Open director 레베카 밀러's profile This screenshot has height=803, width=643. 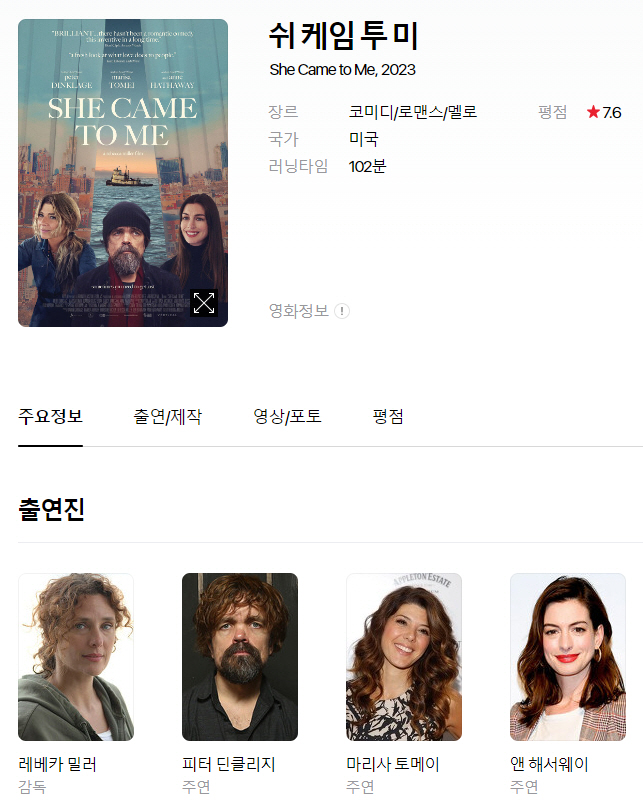[76, 657]
